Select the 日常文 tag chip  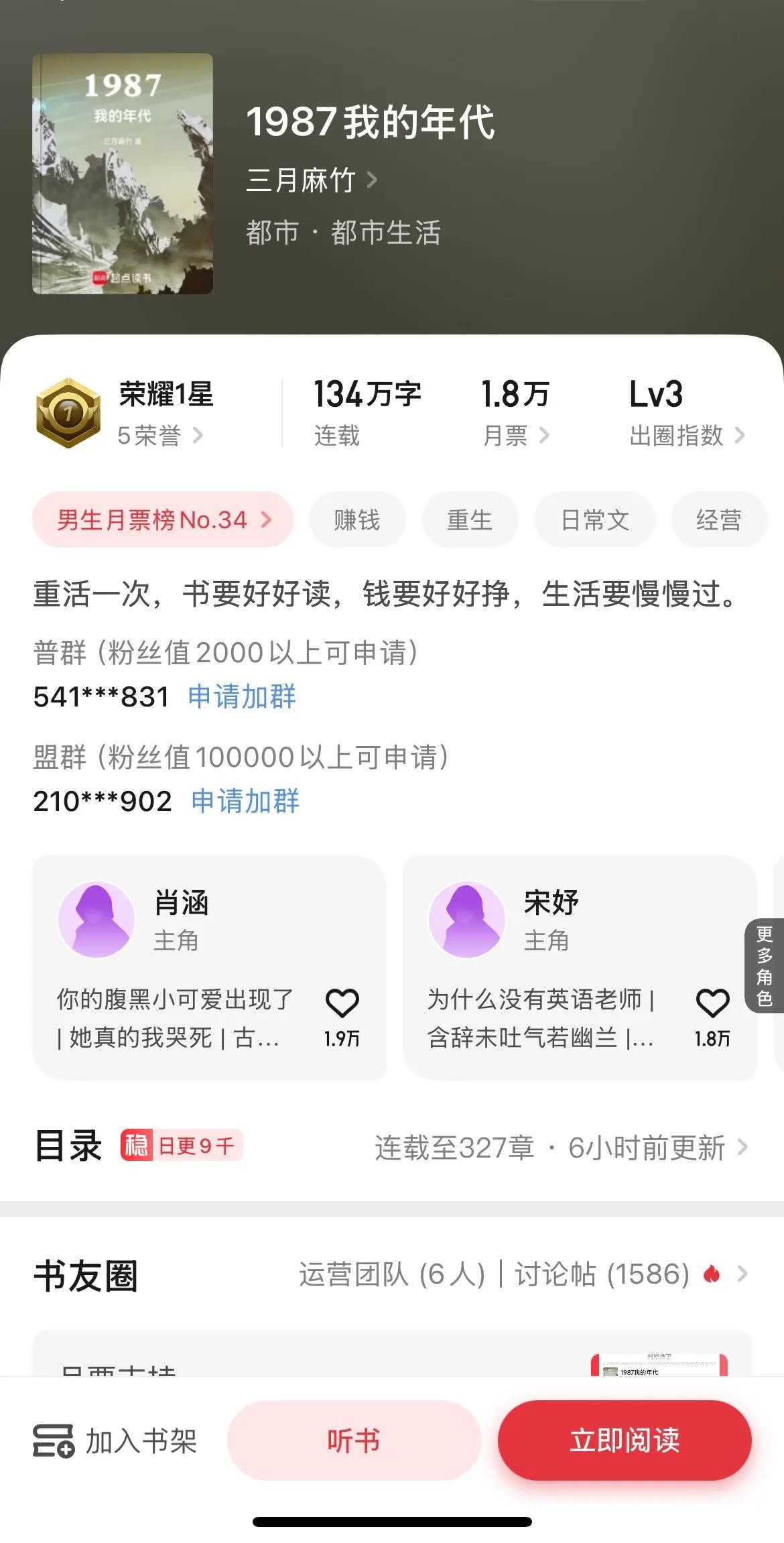click(594, 520)
